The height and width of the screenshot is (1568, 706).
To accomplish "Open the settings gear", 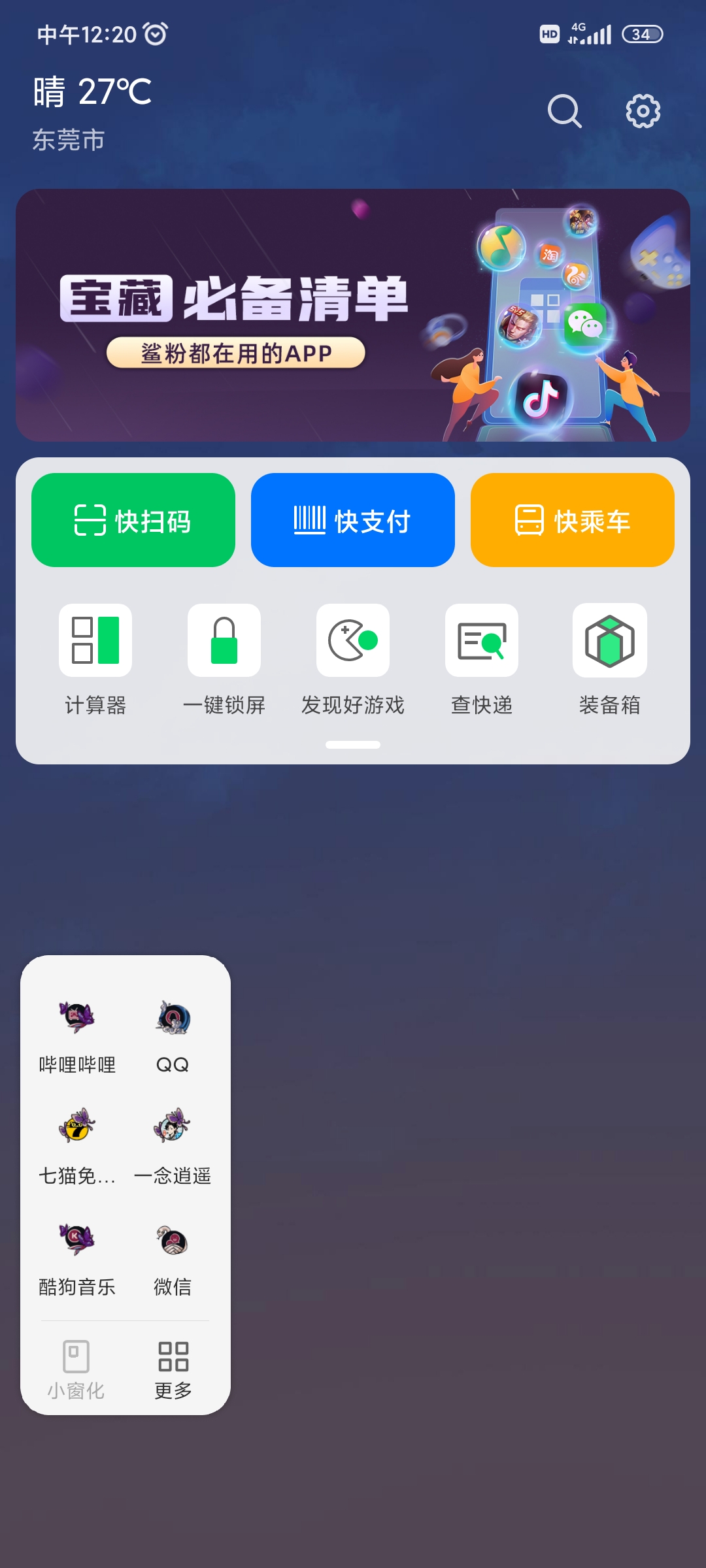I will click(x=643, y=111).
